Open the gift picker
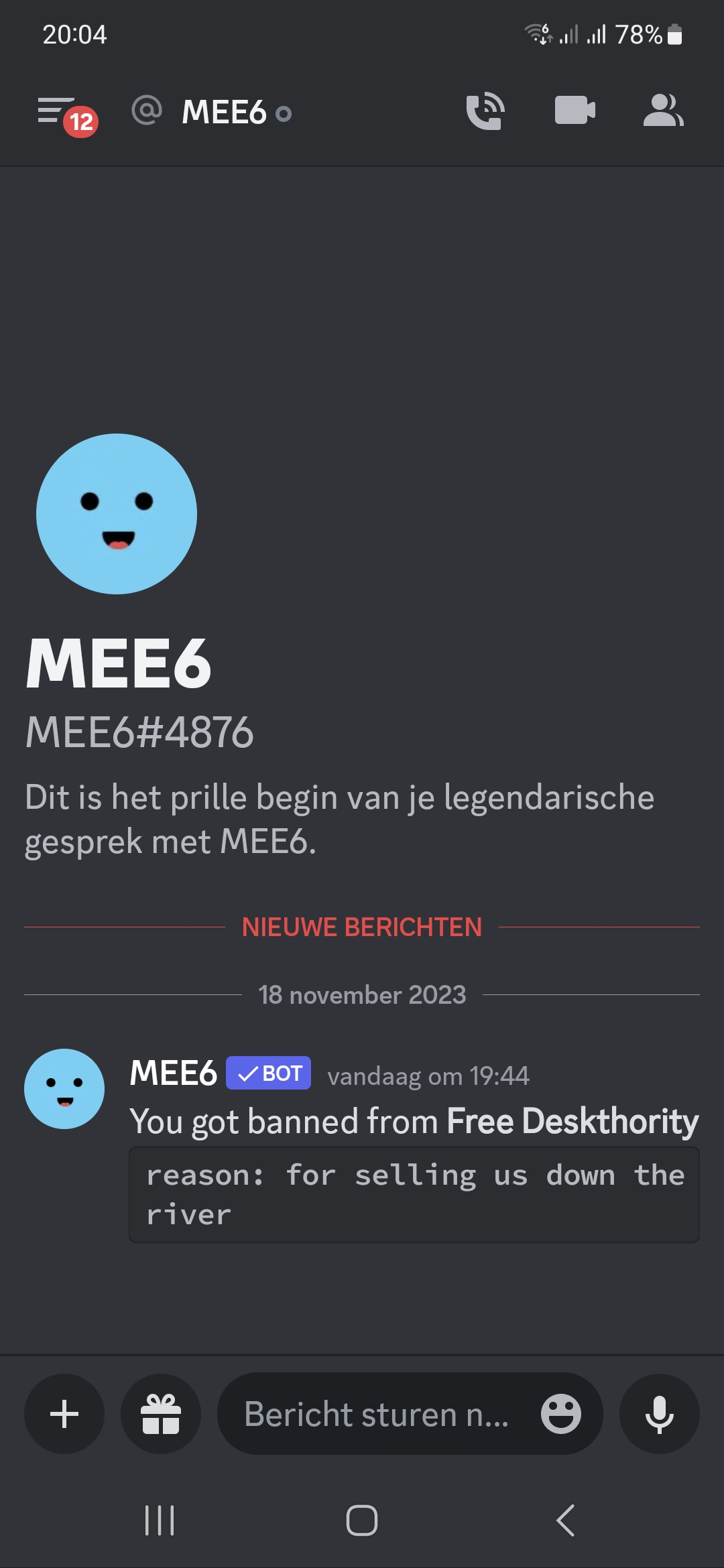The height and width of the screenshot is (1568, 724). pos(160,1414)
